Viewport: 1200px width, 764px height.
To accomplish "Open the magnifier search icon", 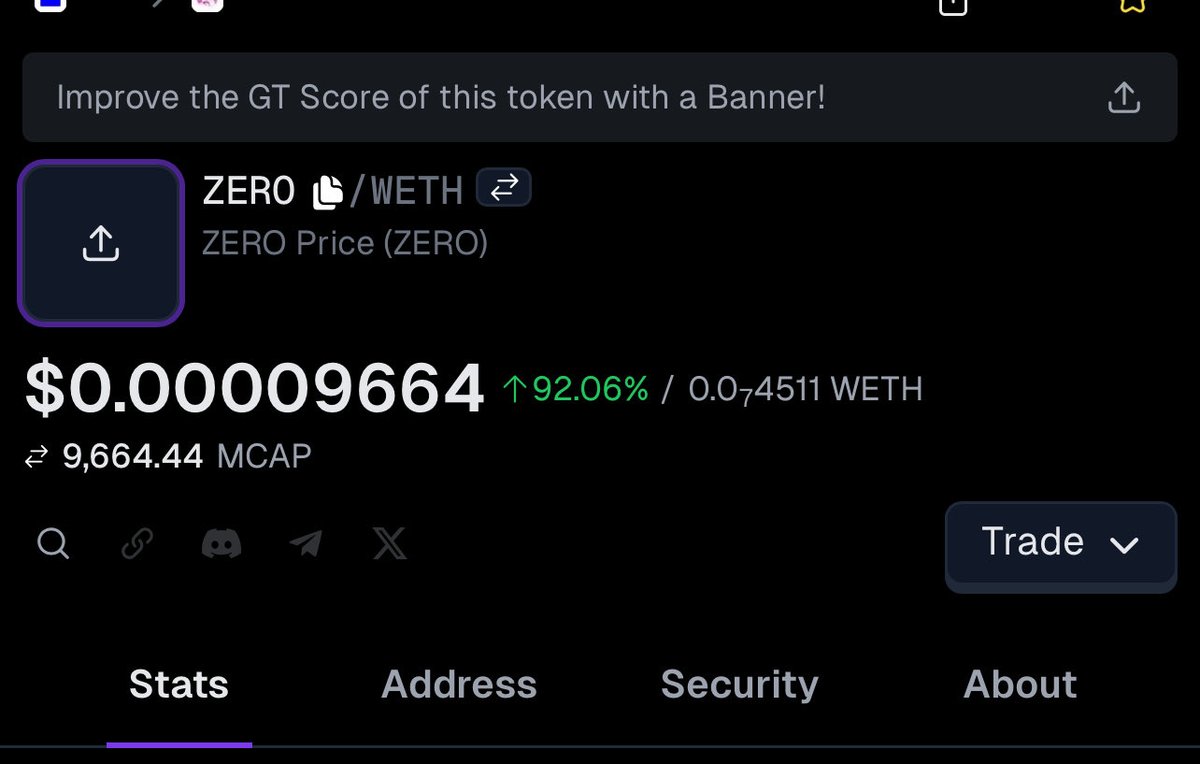I will (x=53, y=544).
